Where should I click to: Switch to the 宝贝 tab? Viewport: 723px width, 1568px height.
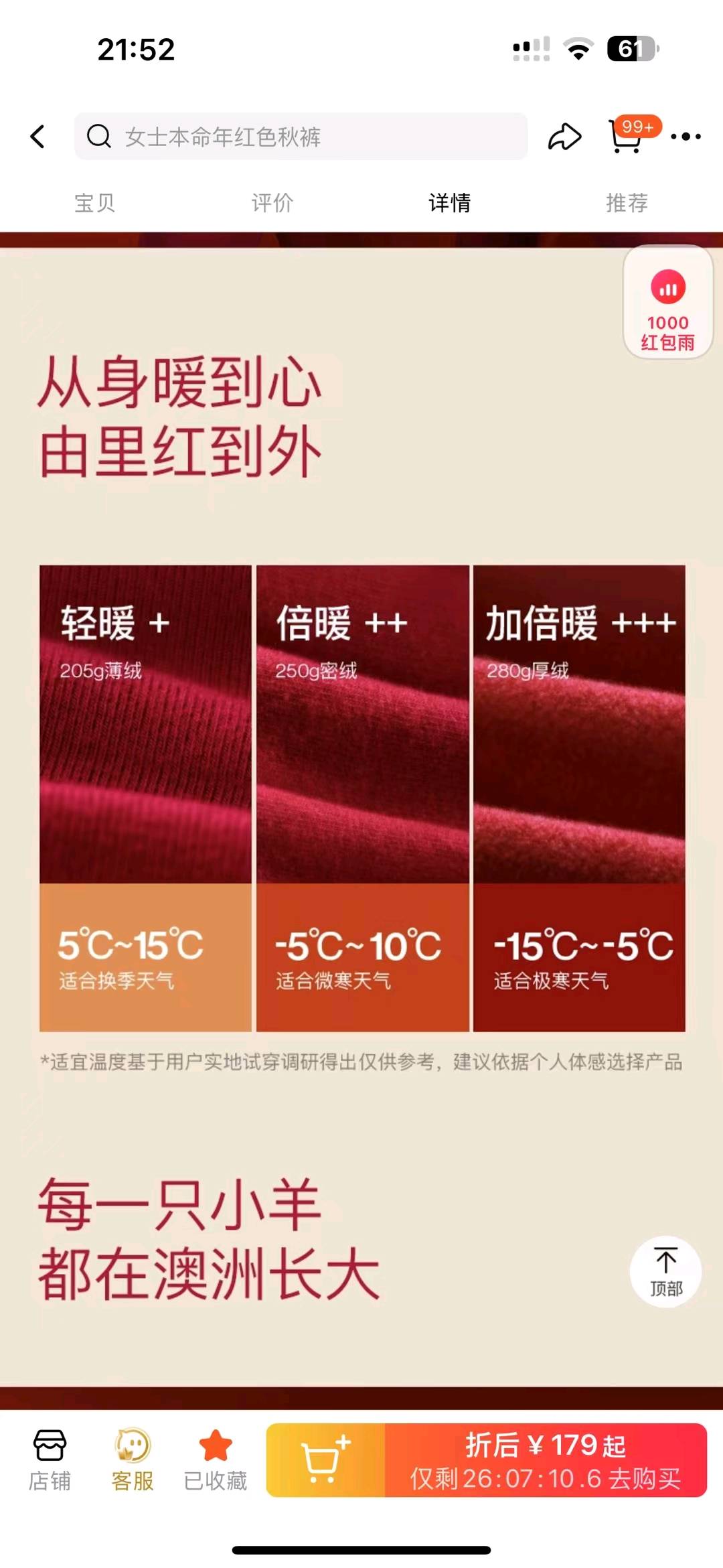[94, 202]
